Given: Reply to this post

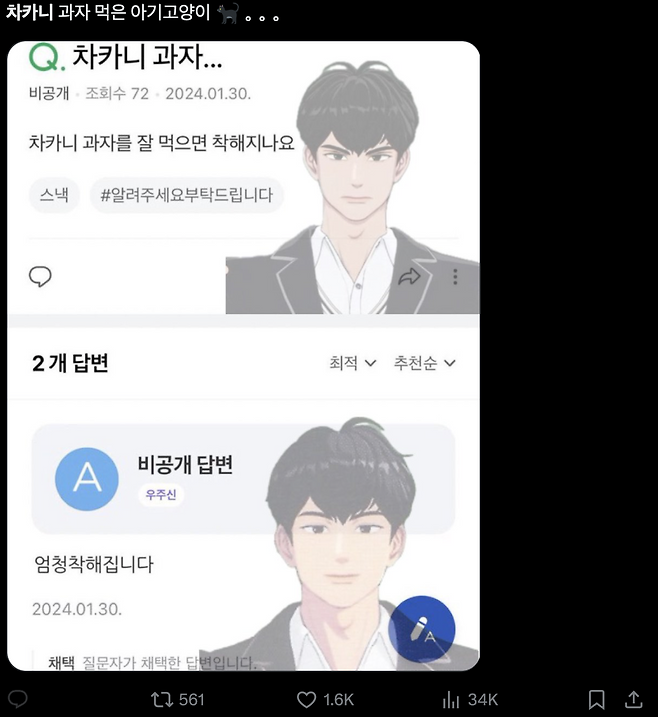Looking at the screenshot, I should pos(17,699).
